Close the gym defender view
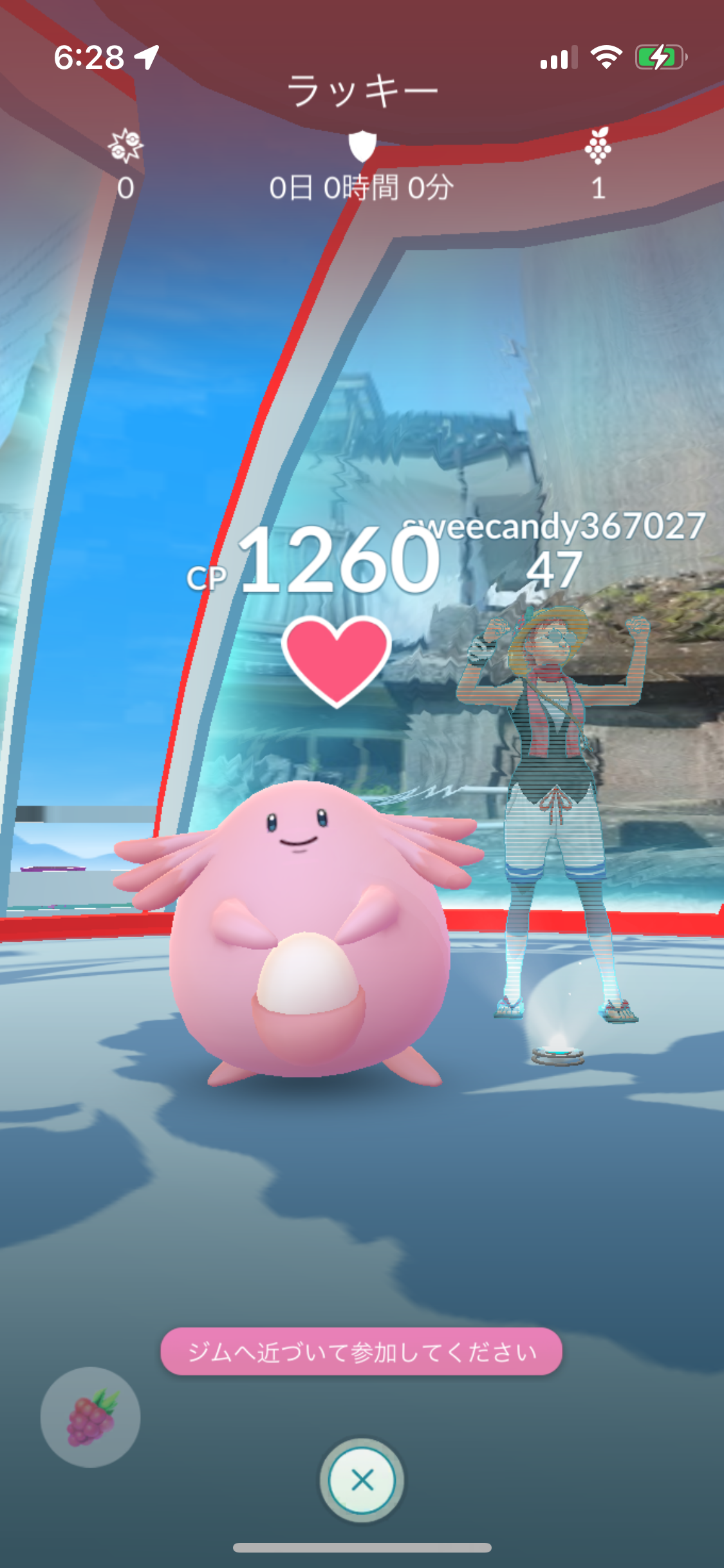Viewport: 724px width, 1568px height. click(362, 1480)
